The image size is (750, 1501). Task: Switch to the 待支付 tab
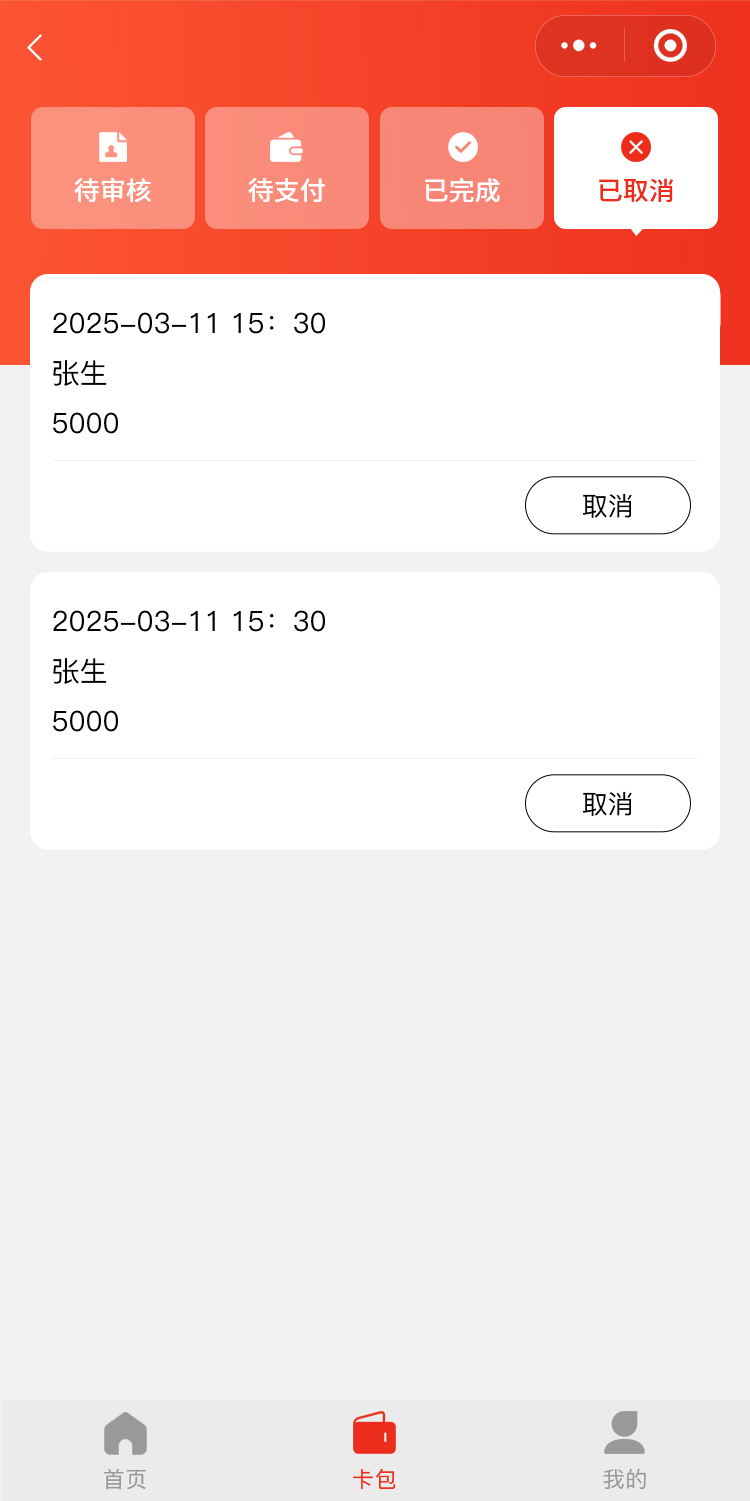(287, 168)
